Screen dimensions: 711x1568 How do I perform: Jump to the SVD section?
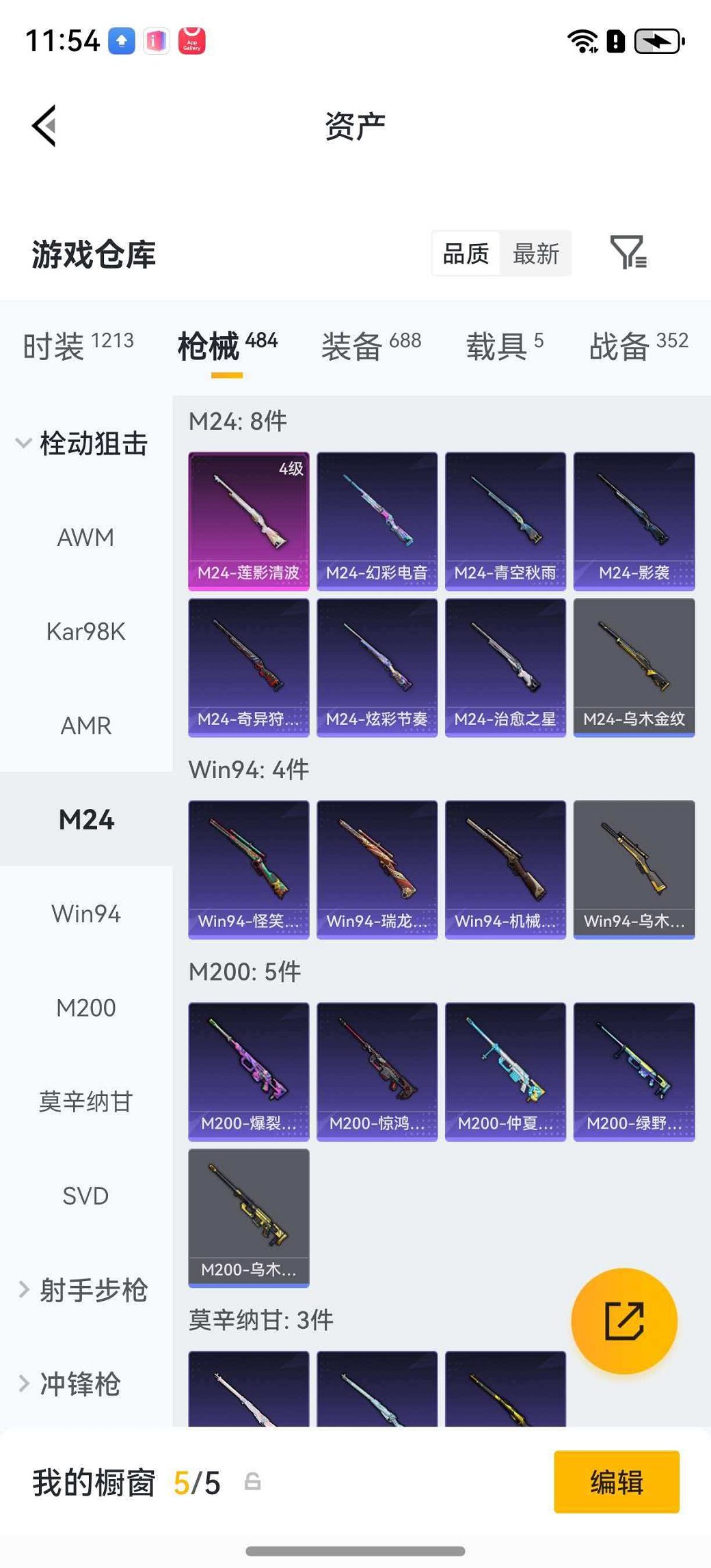coord(85,1196)
